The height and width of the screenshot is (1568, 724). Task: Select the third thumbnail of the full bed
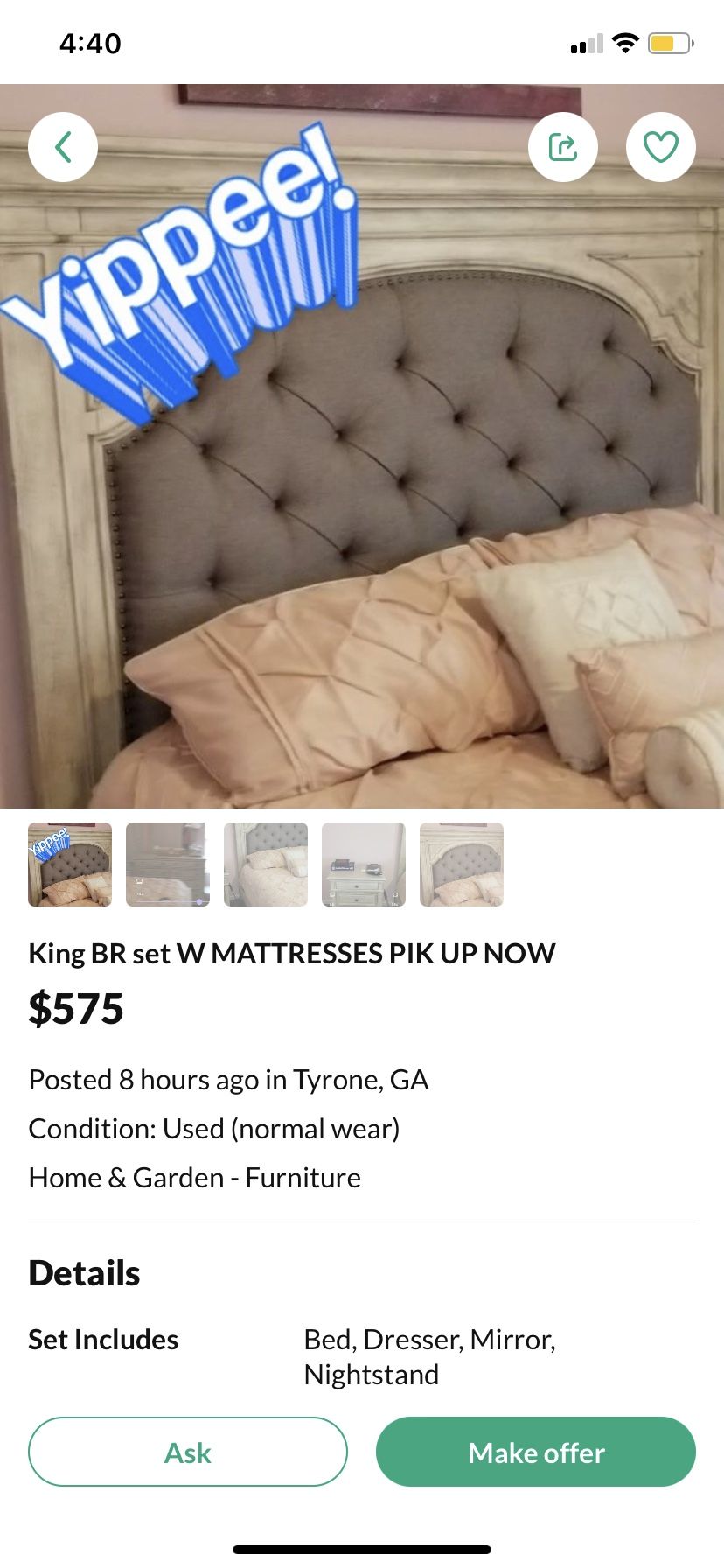click(x=265, y=864)
